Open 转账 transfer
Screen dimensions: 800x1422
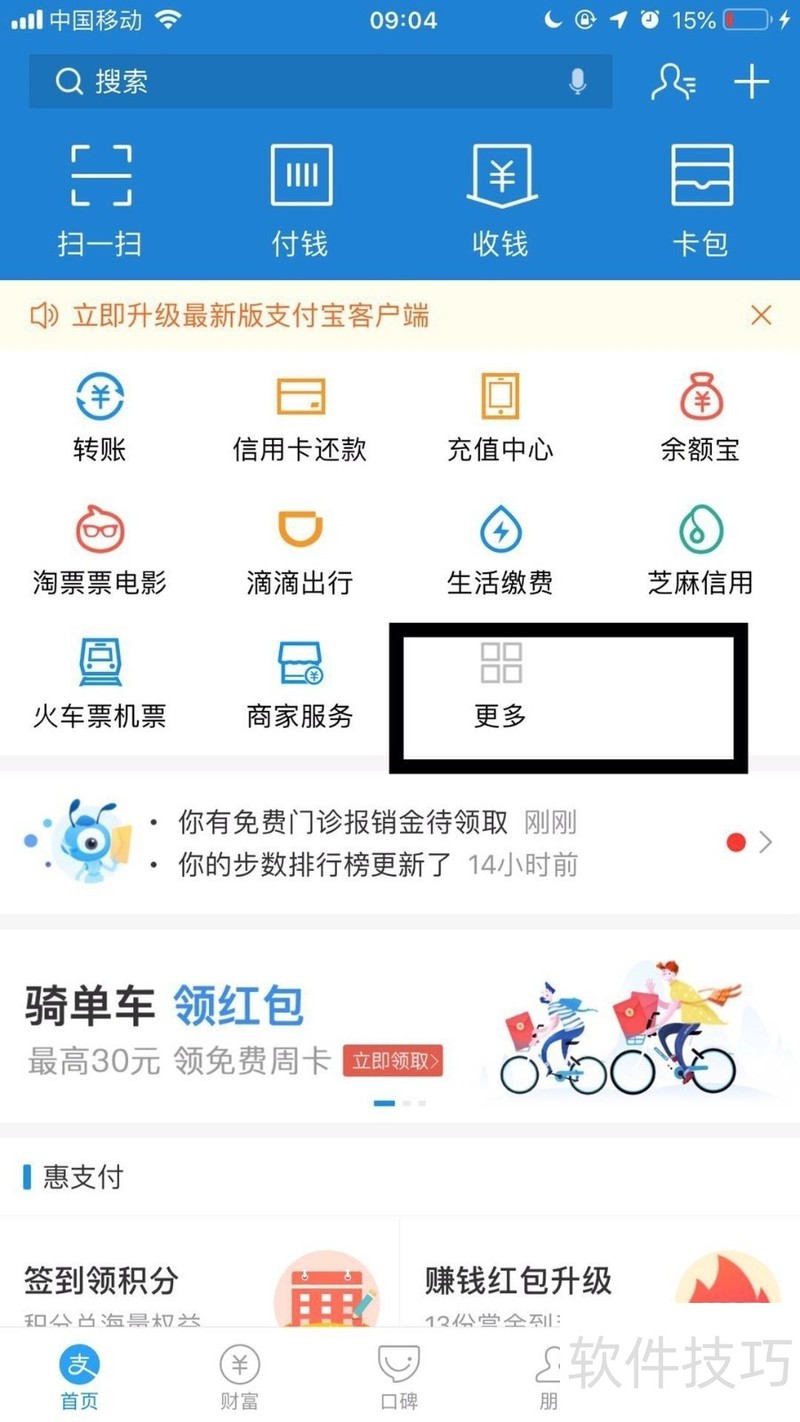pyautogui.click(x=100, y=417)
